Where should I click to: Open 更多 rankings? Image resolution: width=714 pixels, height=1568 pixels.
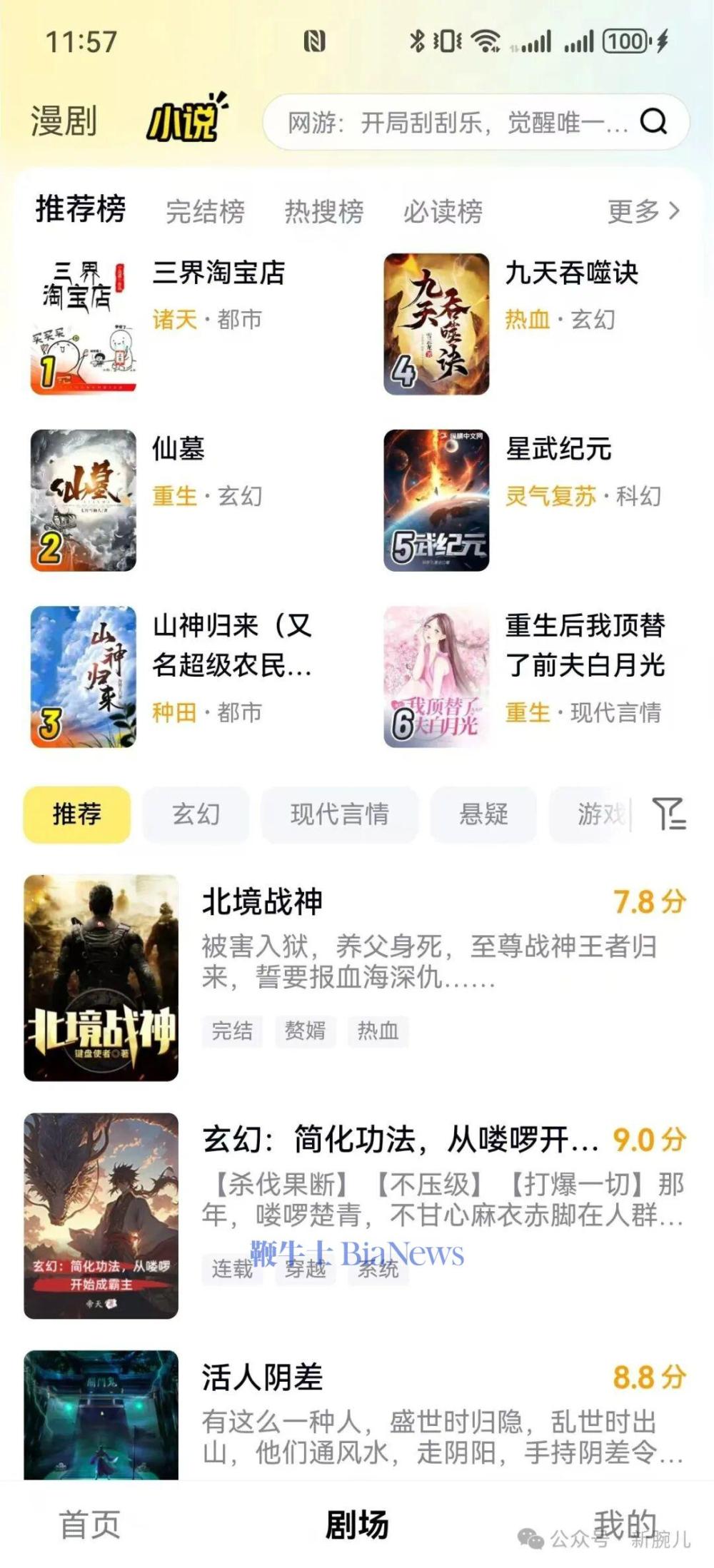pos(643,211)
